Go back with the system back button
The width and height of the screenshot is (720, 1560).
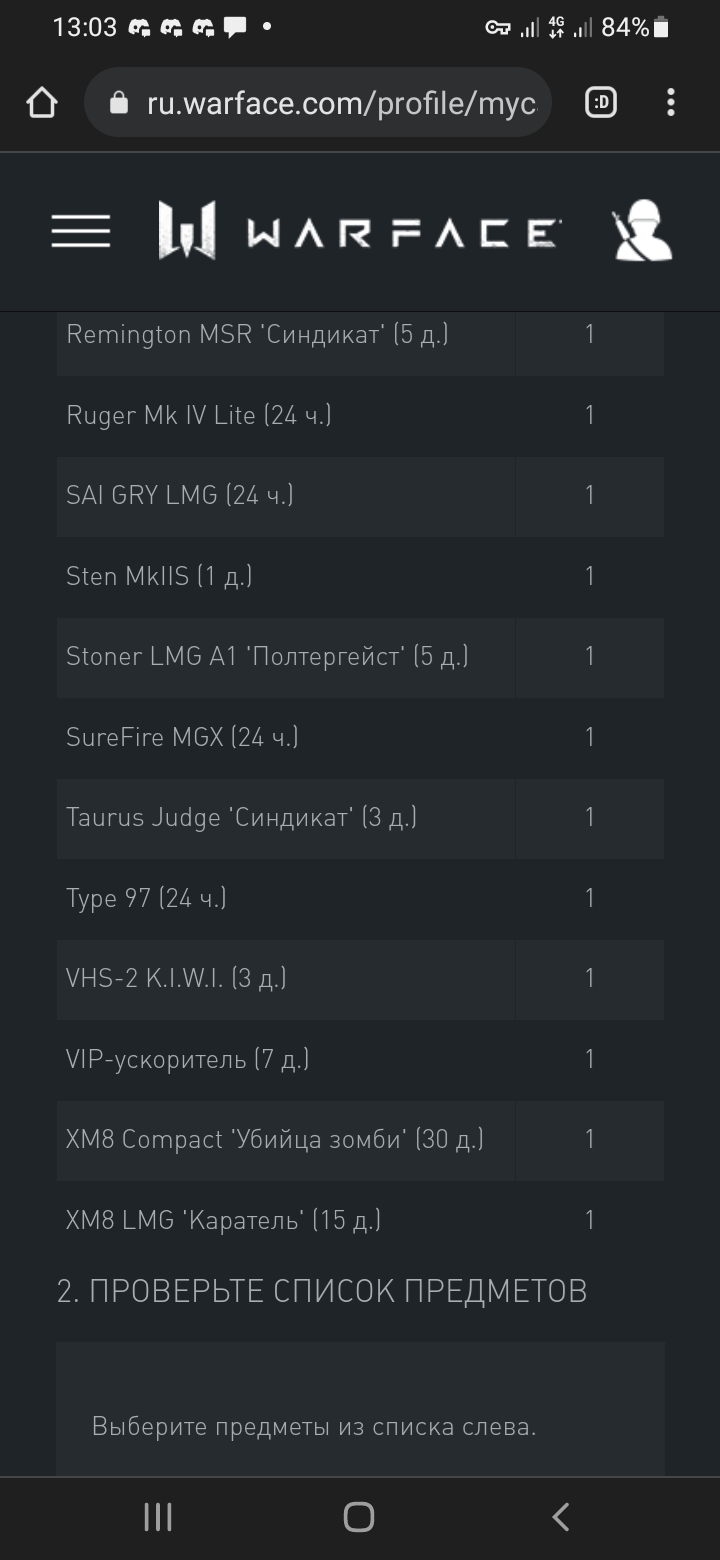561,1517
